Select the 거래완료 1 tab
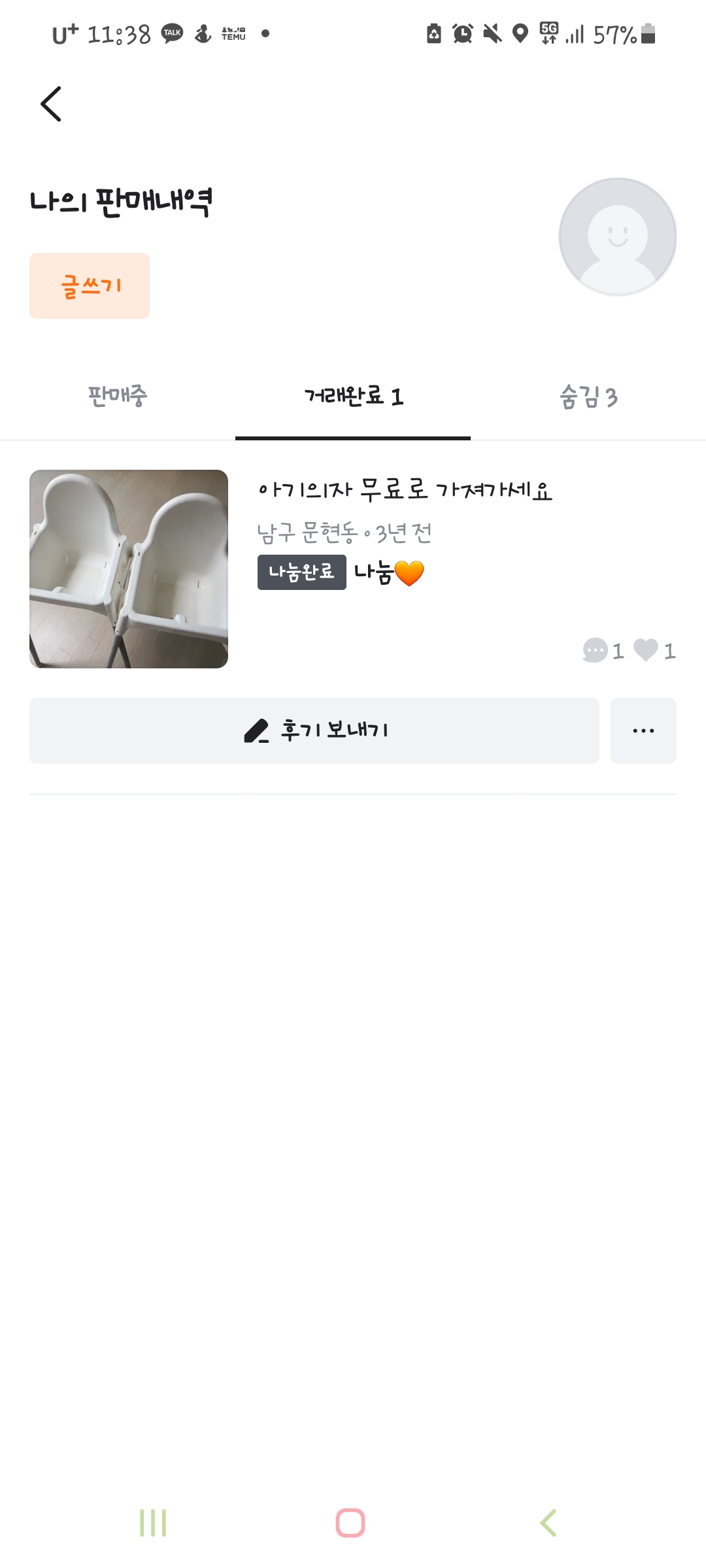This screenshot has width=706, height=1568. pyautogui.click(x=353, y=396)
